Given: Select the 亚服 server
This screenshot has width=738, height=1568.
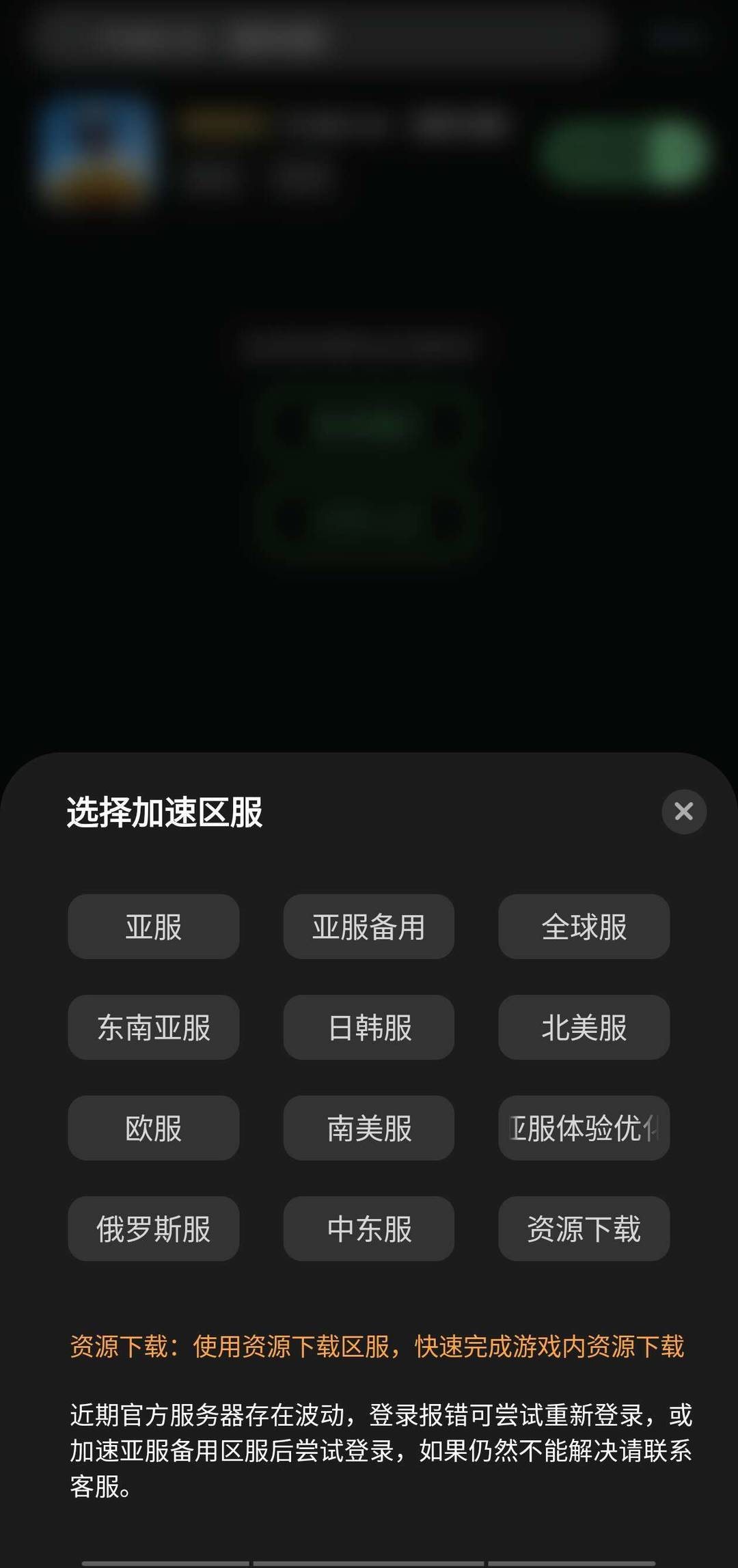Looking at the screenshot, I should pos(153,926).
